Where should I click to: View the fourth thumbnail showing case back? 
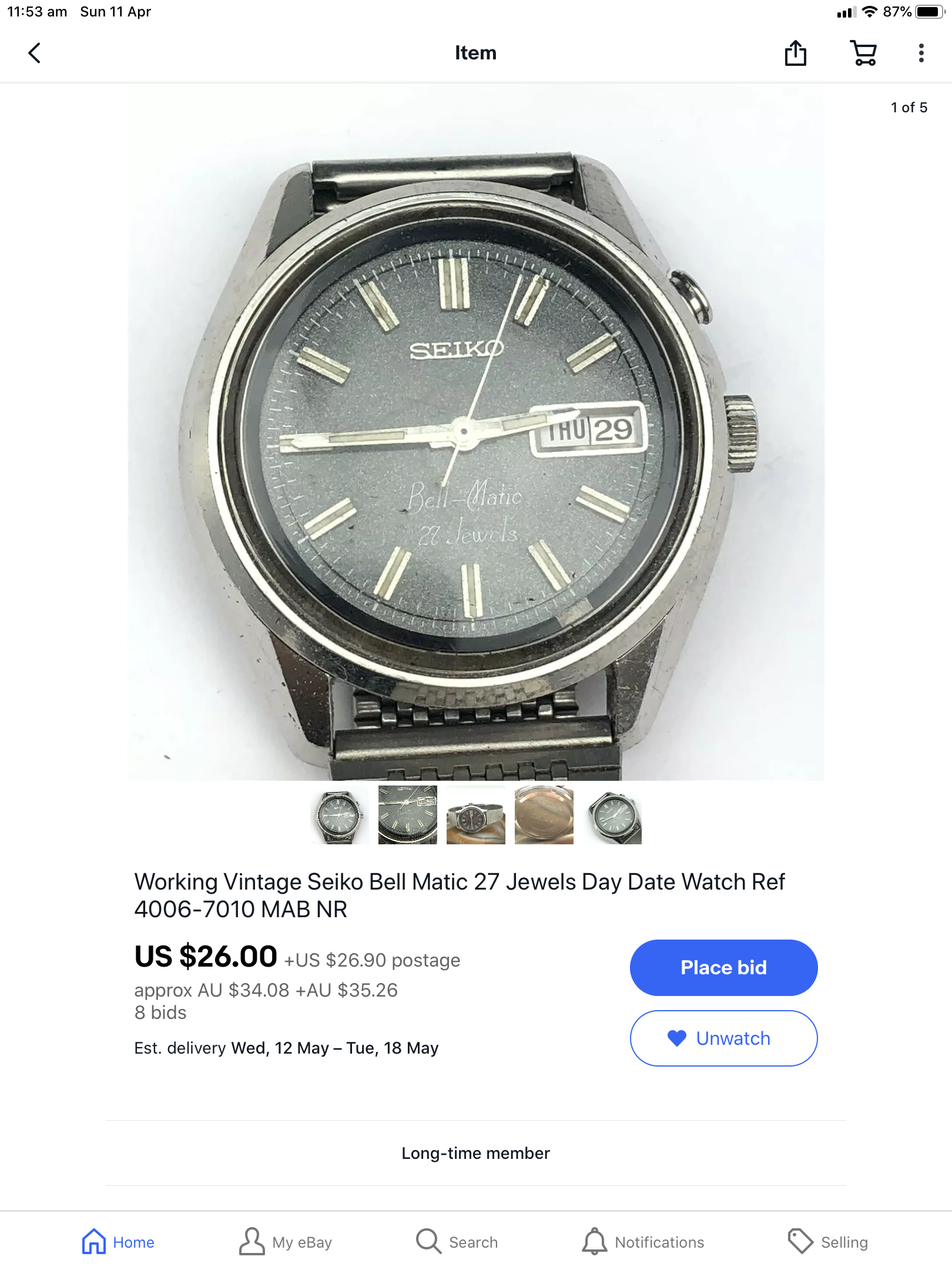pos(544,815)
